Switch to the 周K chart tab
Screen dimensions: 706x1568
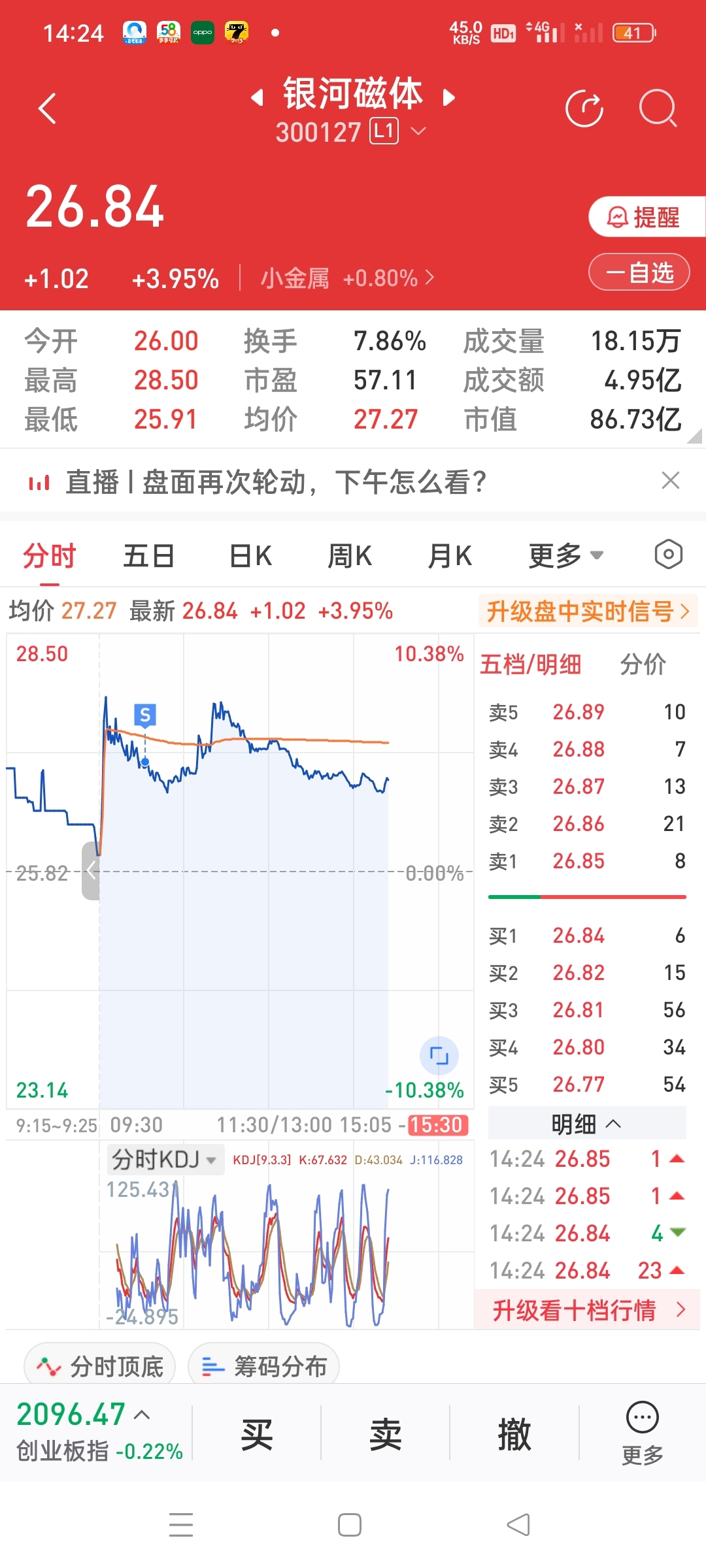point(350,557)
